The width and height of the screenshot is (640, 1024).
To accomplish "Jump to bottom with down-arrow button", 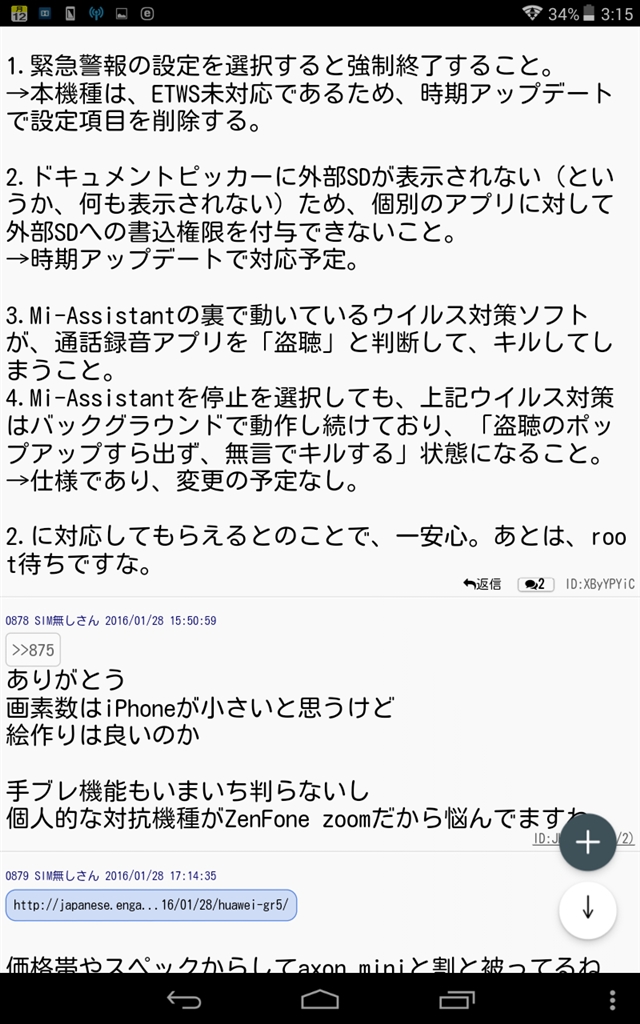I will pos(587,909).
